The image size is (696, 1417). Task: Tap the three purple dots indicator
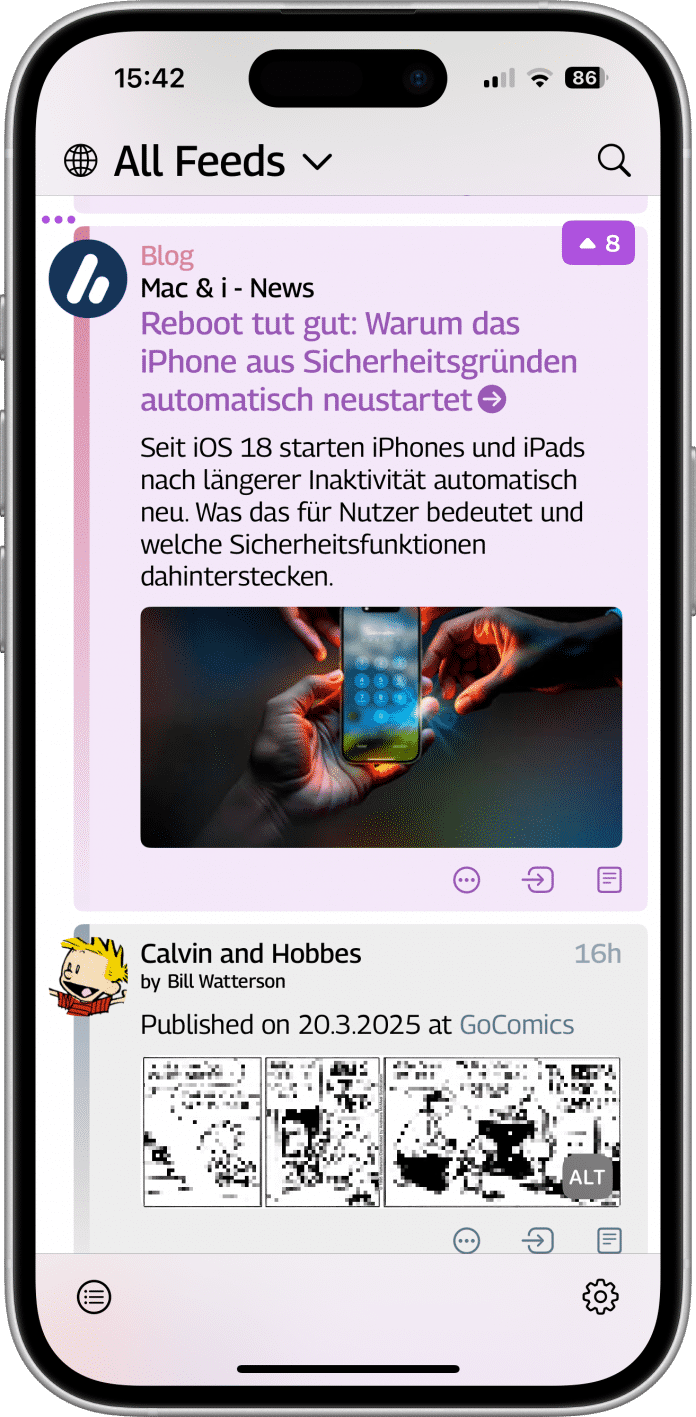click(58, 219)
